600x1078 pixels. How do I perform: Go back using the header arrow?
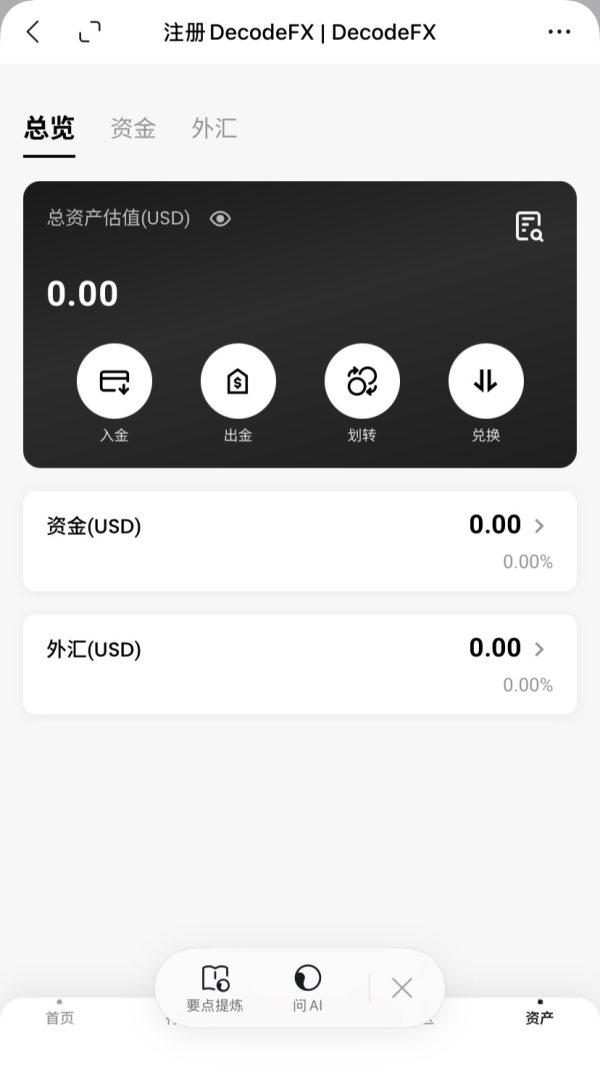33,32
